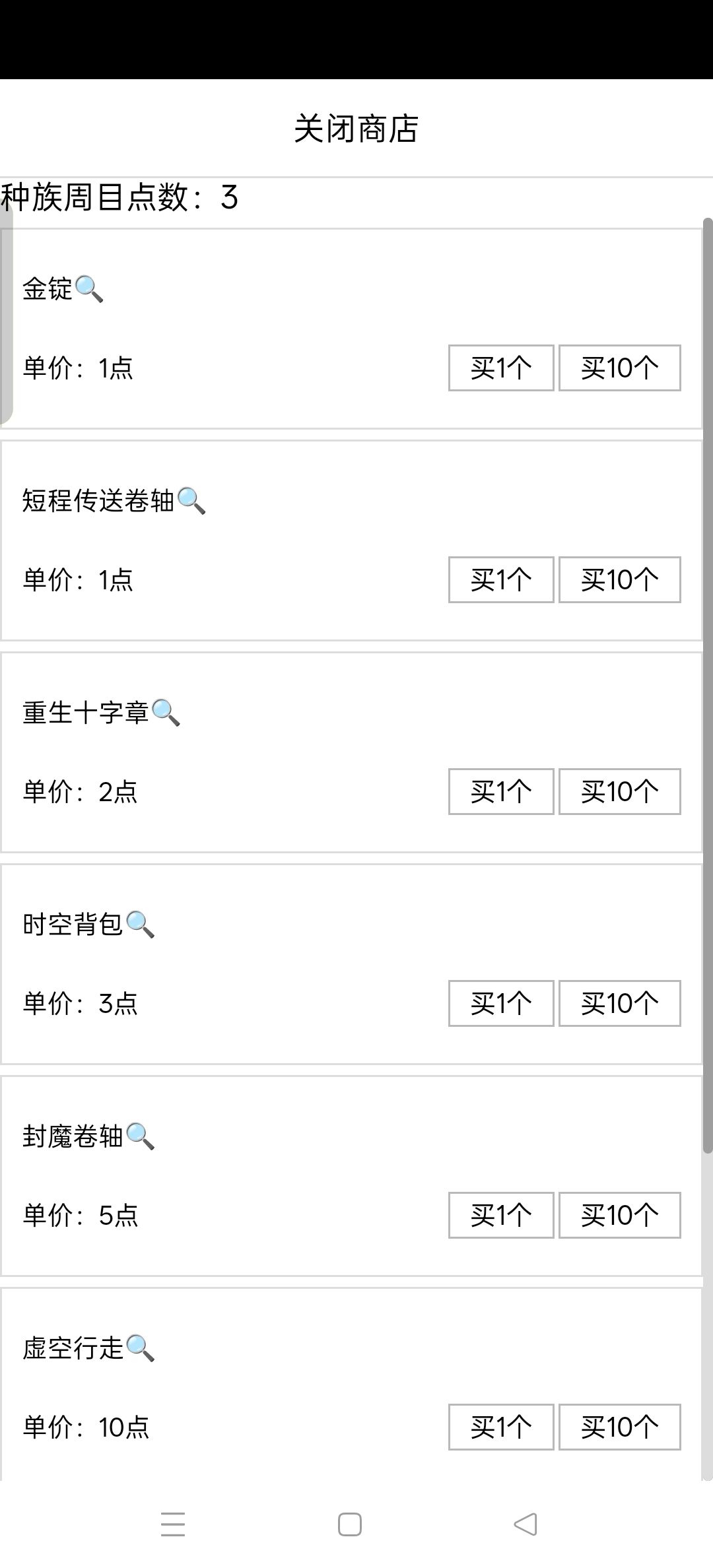The image size is (713, 1568).
Task: Inspect 重生十字章 with magnifier icon
Action: tap(166, 713)
